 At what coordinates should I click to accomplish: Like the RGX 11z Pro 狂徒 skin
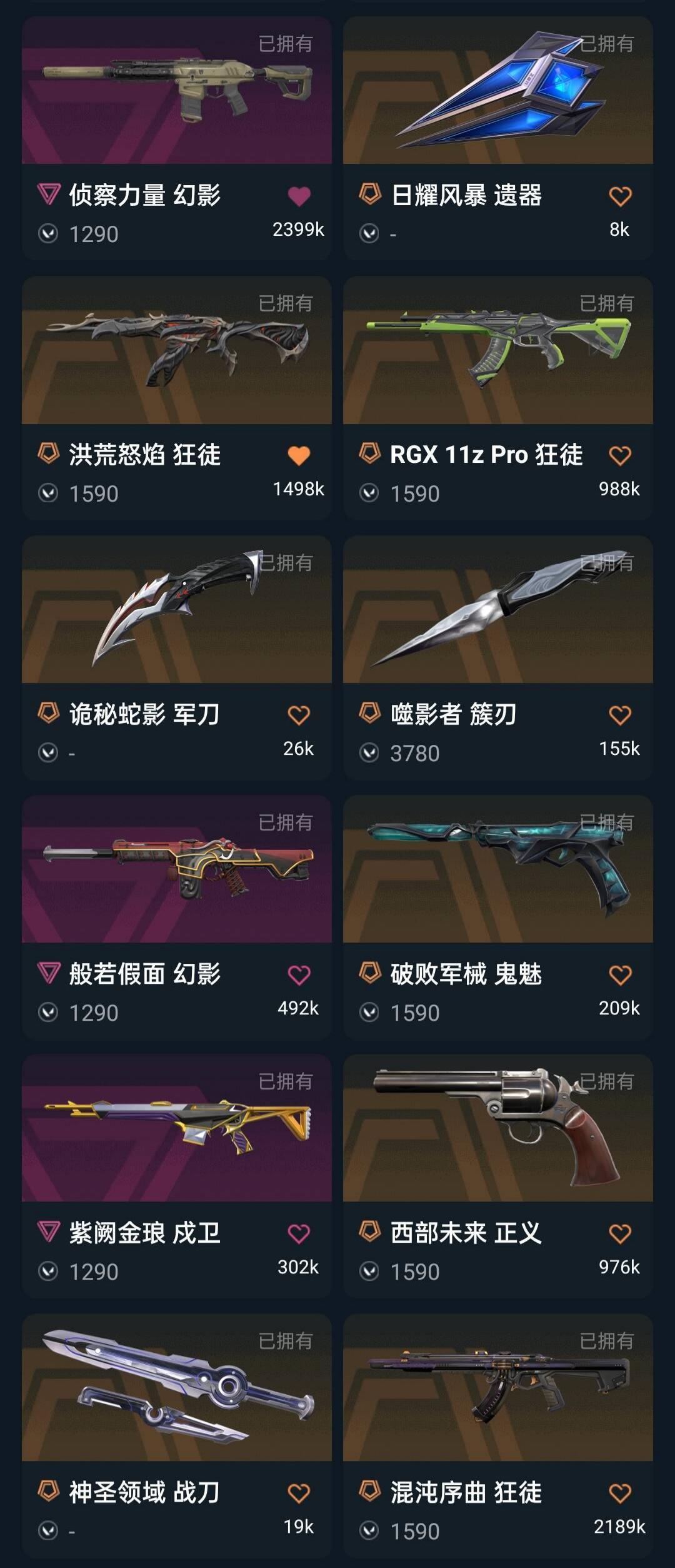click(x=620, y=455)
